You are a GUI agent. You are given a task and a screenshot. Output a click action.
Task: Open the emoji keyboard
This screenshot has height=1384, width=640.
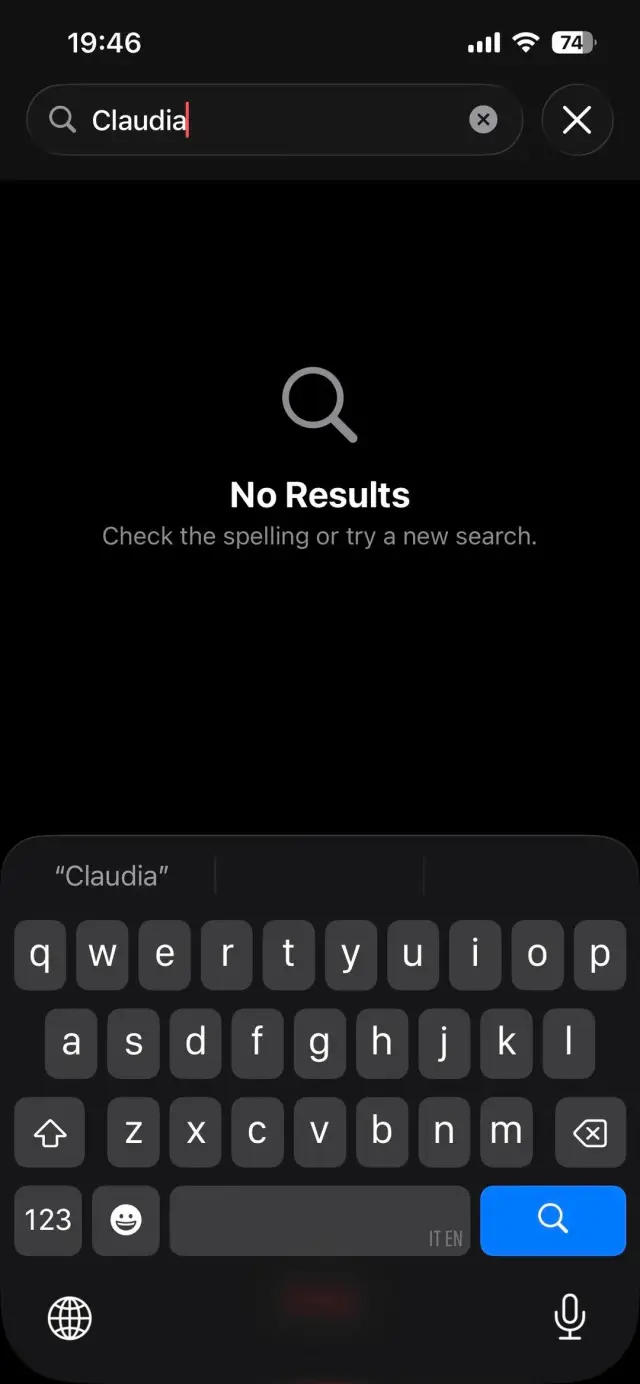click(x=126, y=1219)
